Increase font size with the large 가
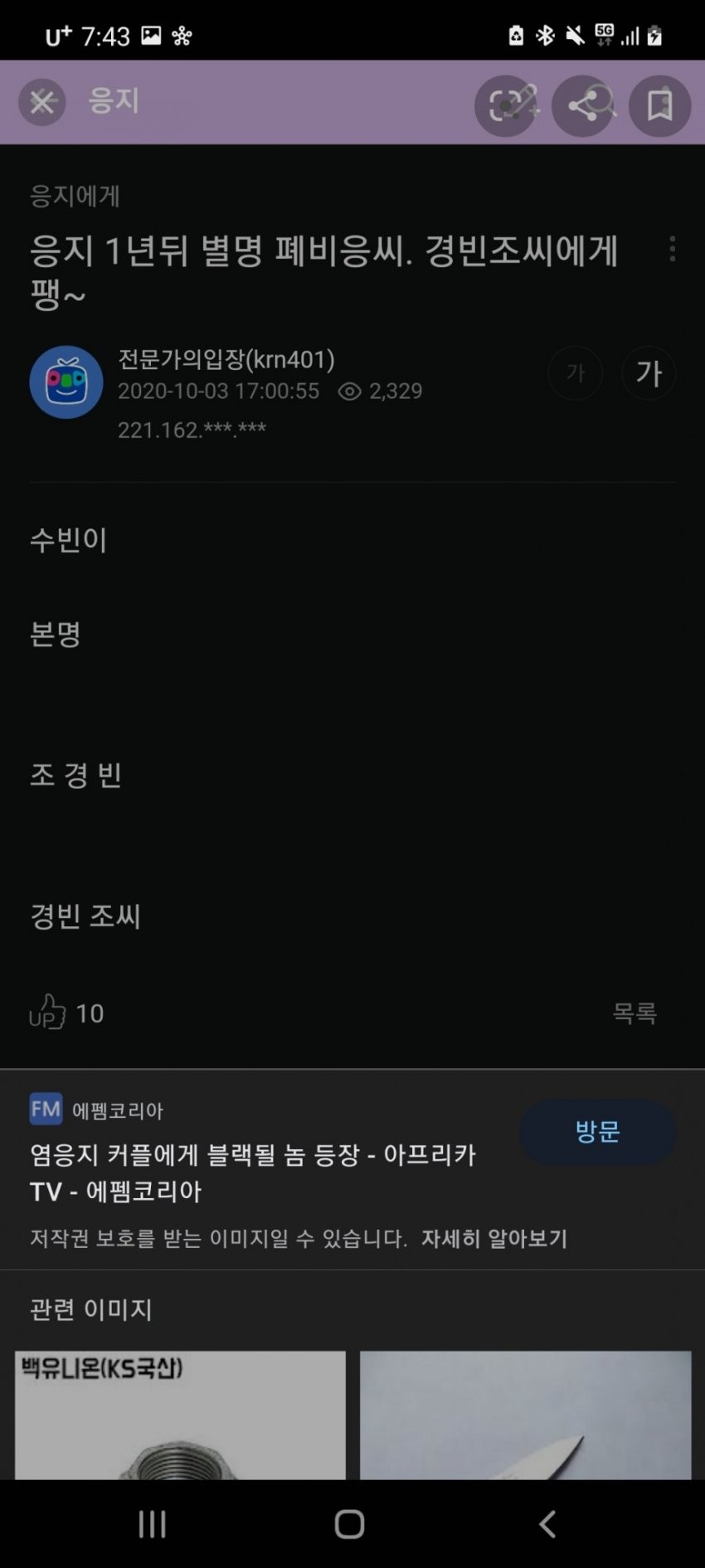705x1568 pixels. [x=648, y=373]
